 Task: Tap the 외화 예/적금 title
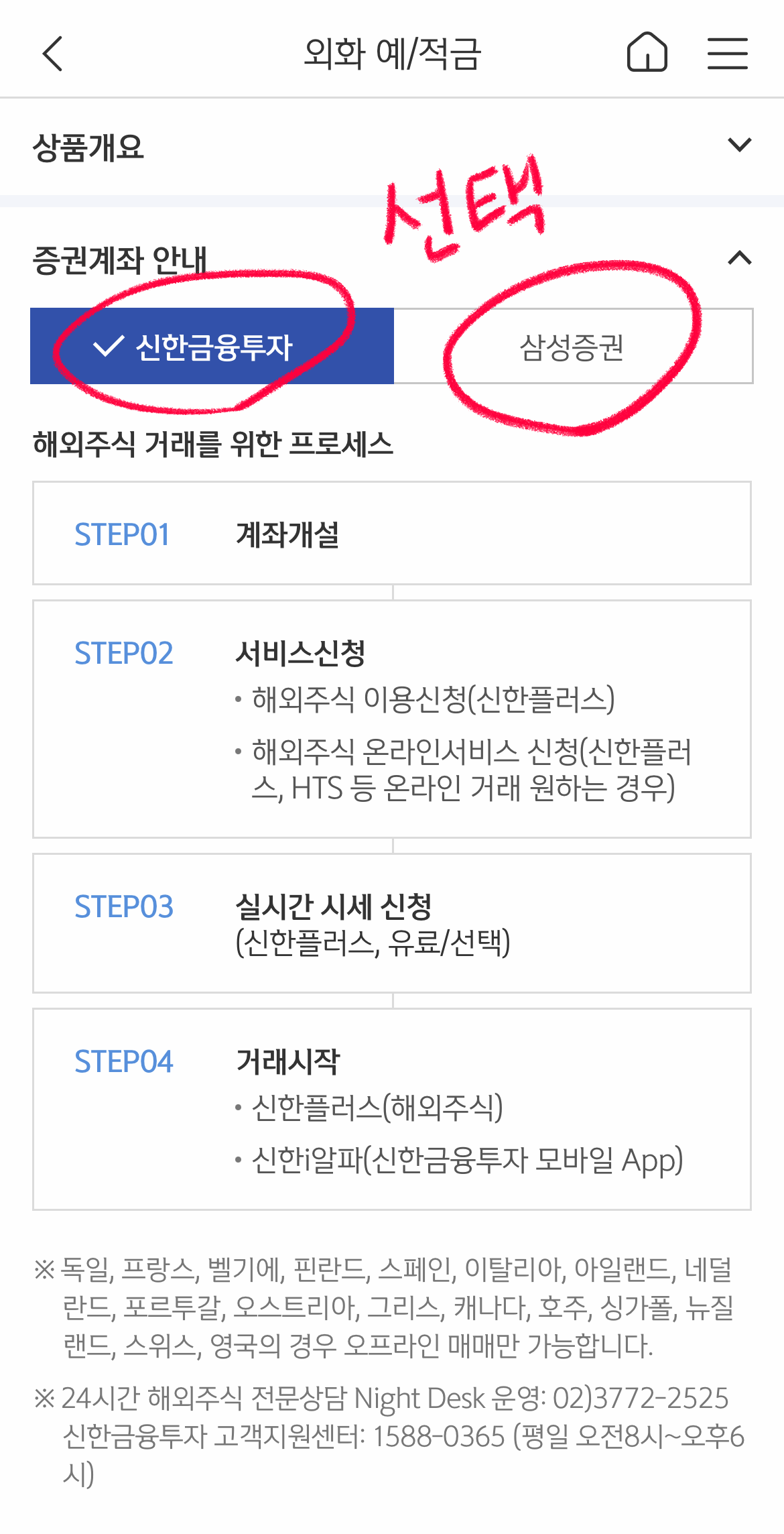392,54
